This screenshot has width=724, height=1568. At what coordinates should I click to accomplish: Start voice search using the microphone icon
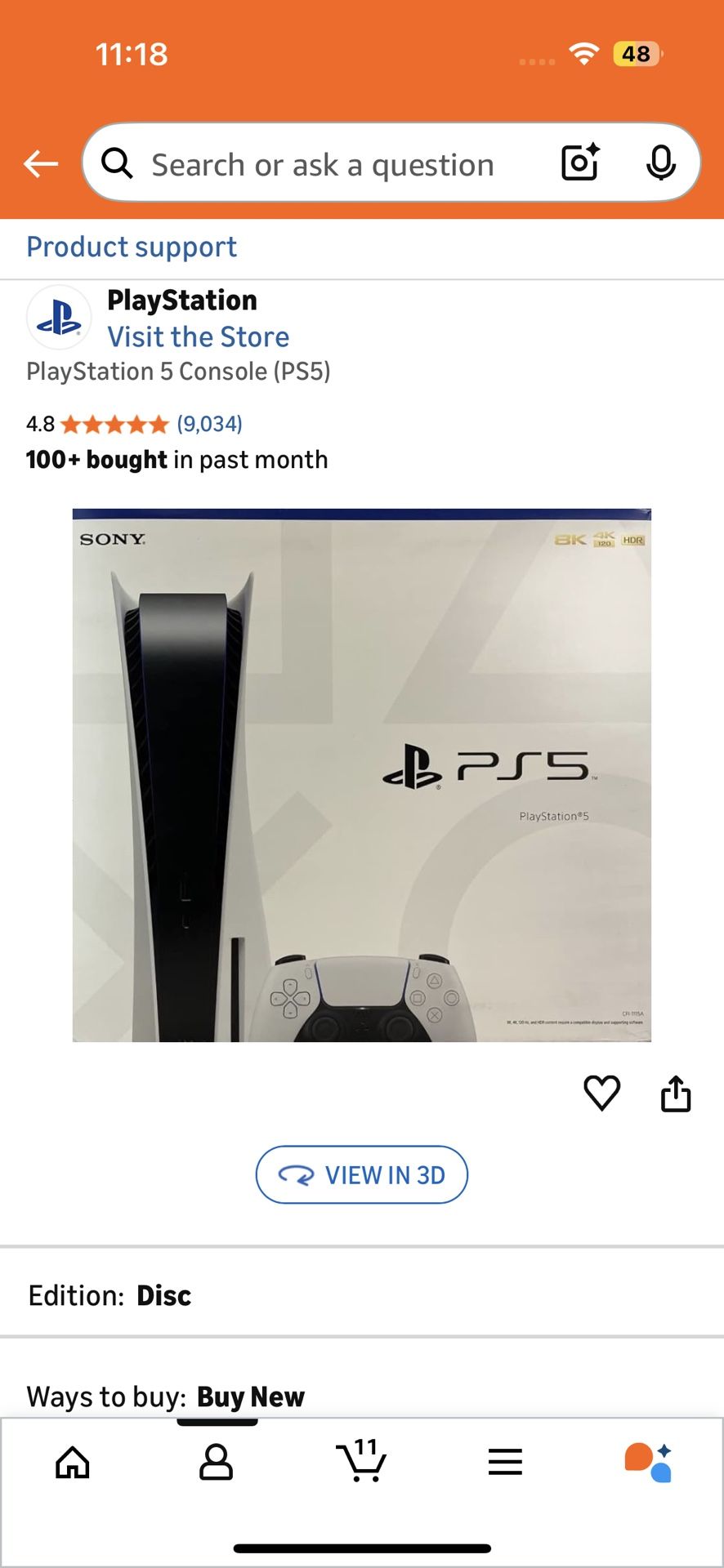click(x=662, y=163)
